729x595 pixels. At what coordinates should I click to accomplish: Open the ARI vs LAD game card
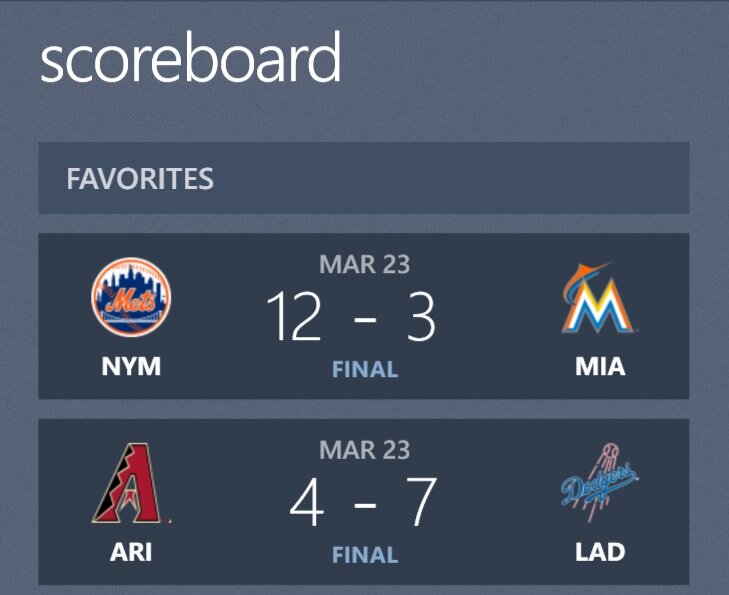pyautogui.click(x=363, y=502)
